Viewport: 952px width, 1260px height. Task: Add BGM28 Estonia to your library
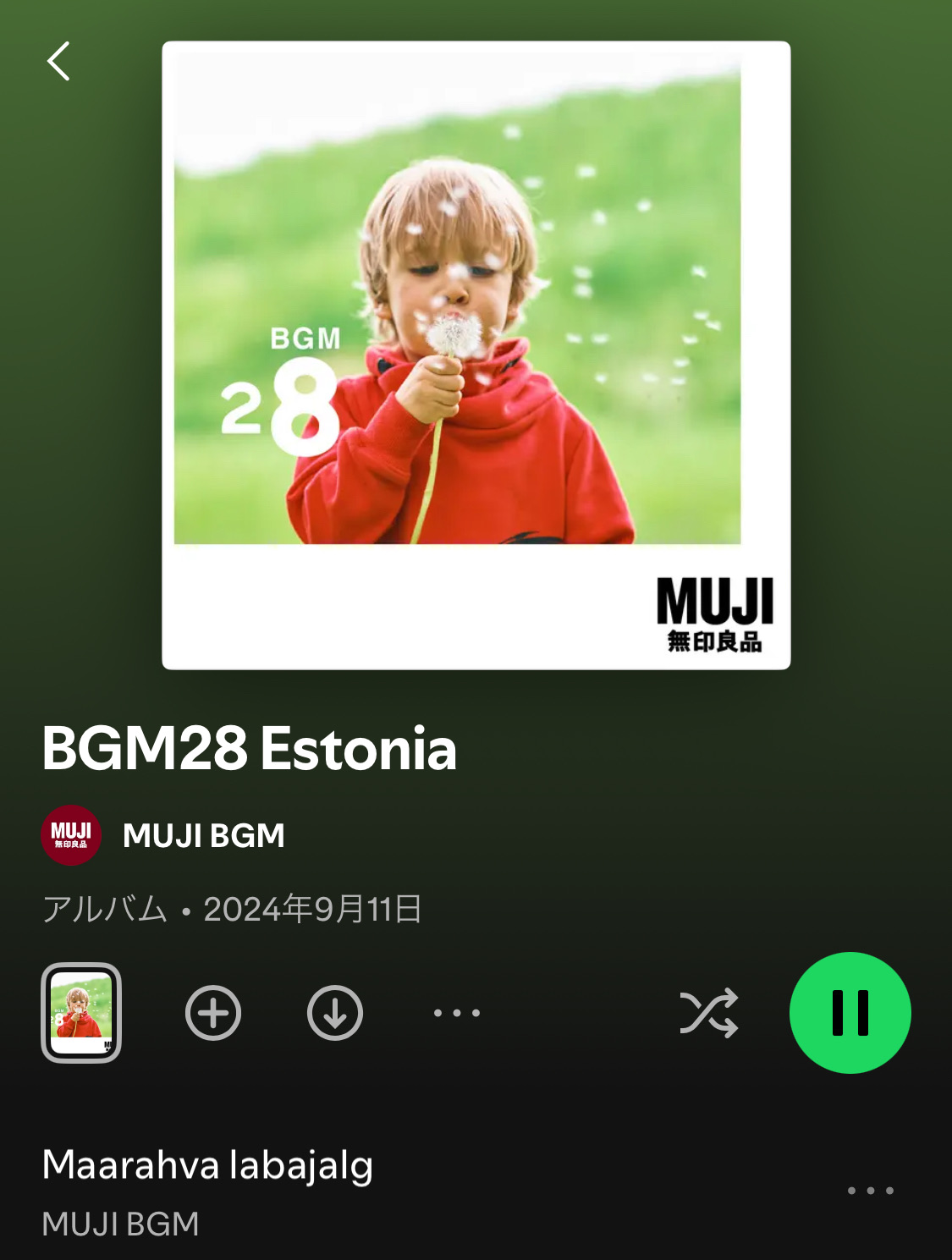click(213, 1012)
